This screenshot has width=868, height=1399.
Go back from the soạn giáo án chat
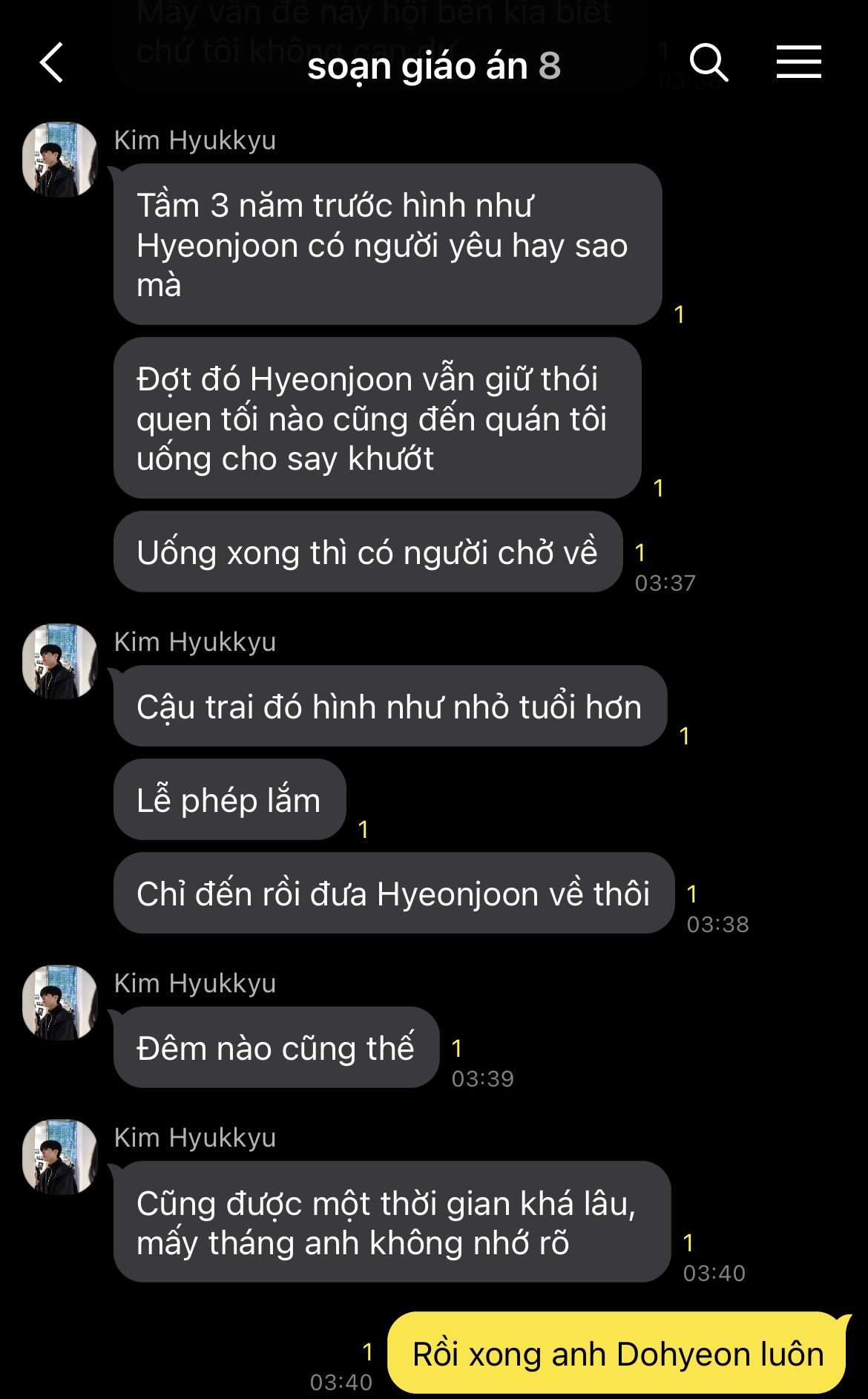pyautogui.click(x=52, y=62)
